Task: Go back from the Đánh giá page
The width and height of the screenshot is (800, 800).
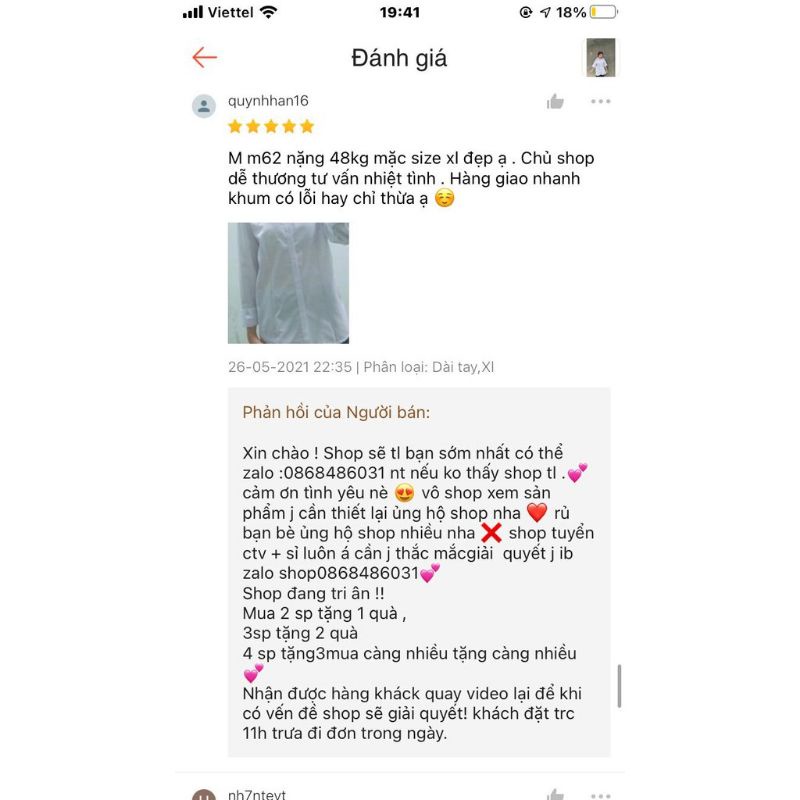Action: 205,57
